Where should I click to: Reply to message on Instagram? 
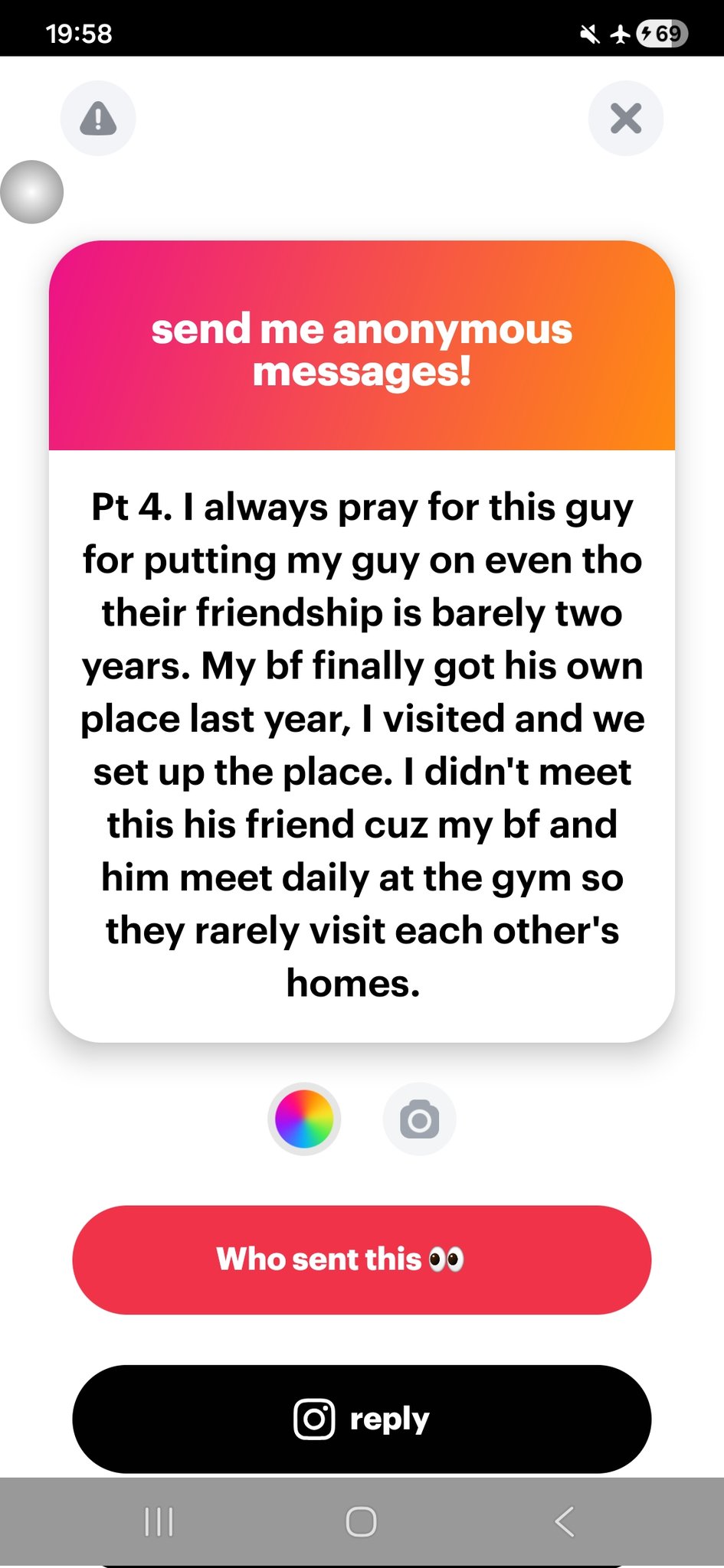coord(362,1419)
